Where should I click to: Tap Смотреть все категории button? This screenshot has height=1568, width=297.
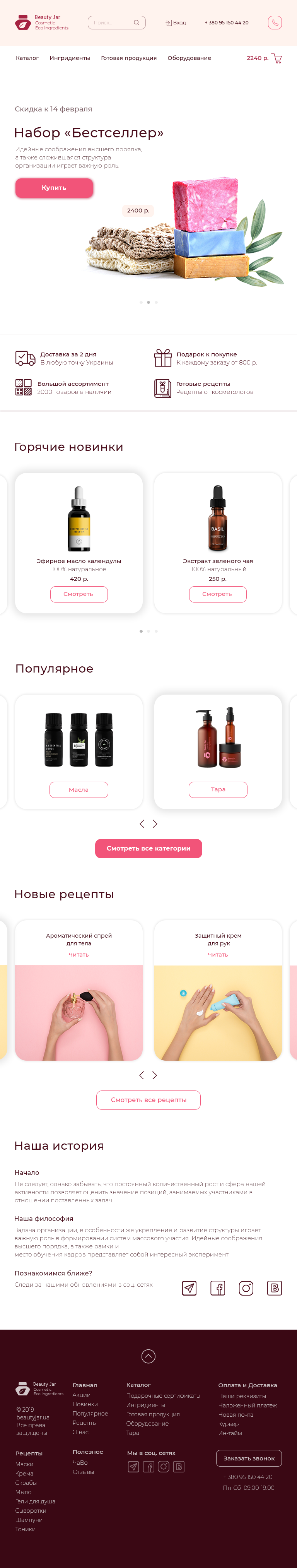pyautogui.click(x=148, y=848)
